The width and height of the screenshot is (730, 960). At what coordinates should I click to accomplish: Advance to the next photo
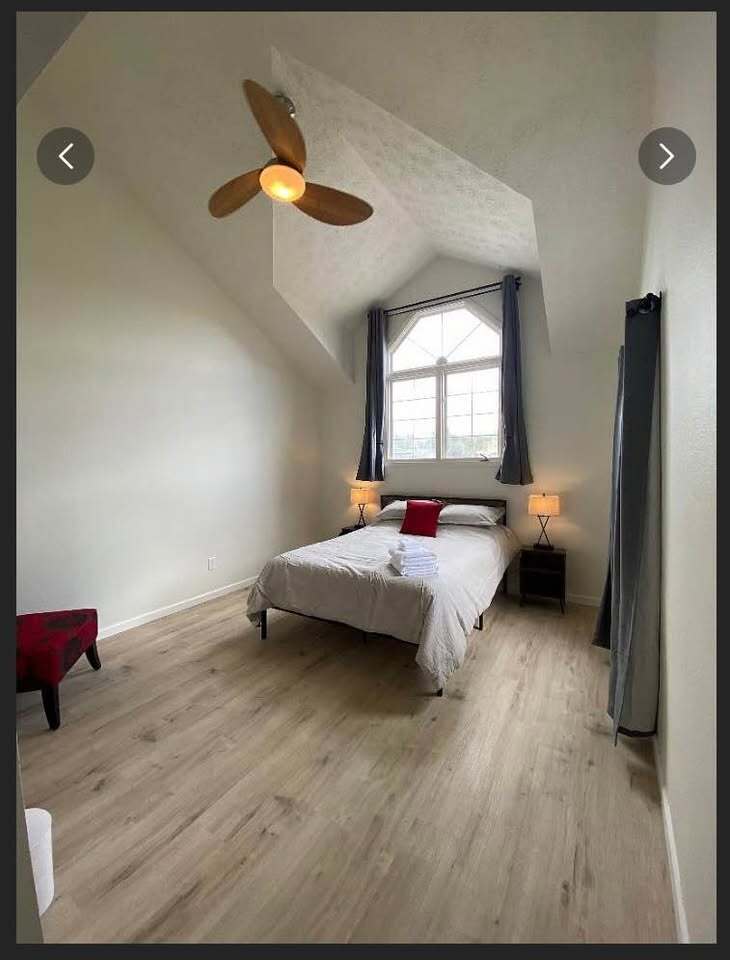tap(666, 156)
